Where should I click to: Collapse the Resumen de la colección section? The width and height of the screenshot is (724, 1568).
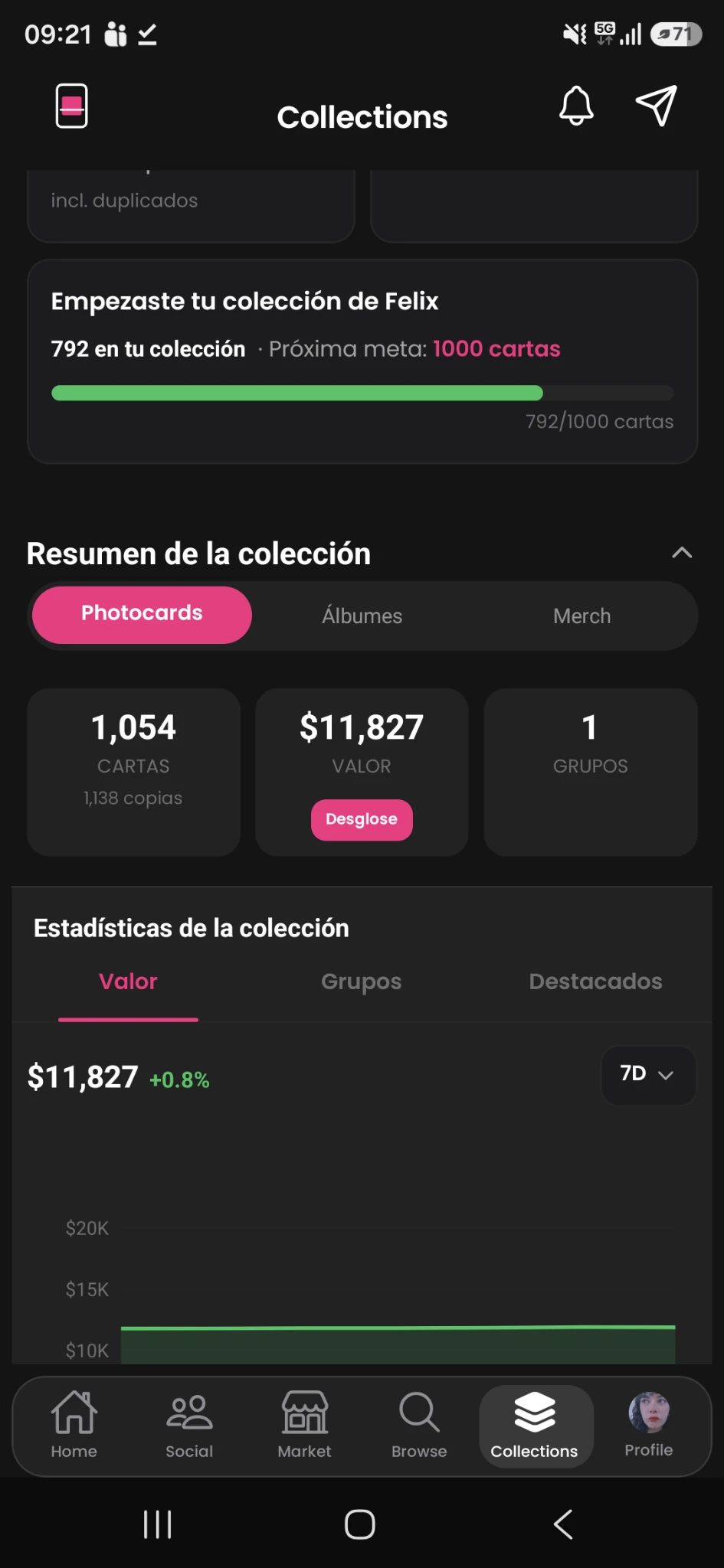coord(682,553)
